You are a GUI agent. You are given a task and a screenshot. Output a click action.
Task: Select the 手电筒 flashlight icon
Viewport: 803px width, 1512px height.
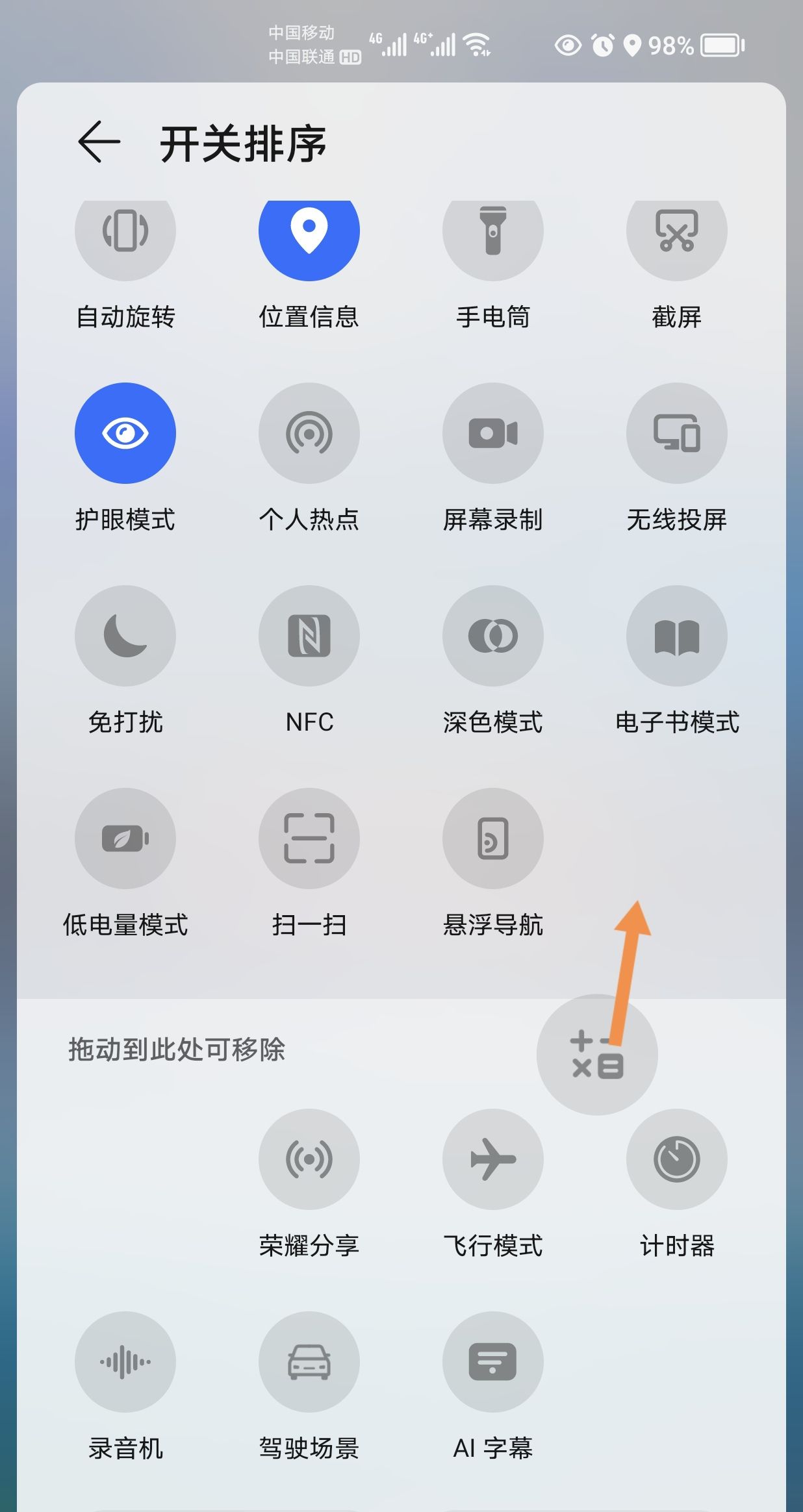tap(493, 235)
